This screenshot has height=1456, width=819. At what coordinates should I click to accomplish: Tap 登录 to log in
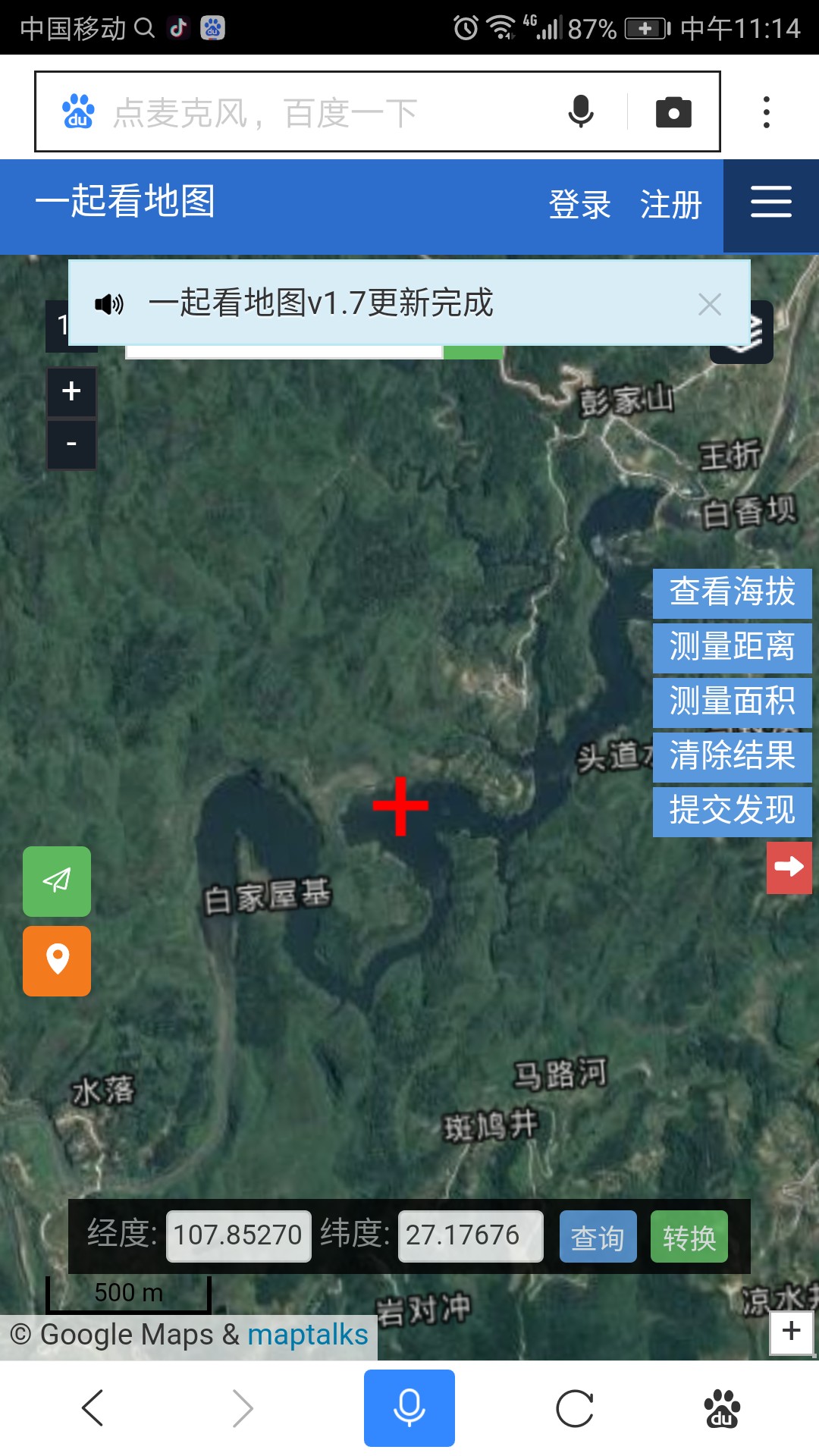pos(579,205)
